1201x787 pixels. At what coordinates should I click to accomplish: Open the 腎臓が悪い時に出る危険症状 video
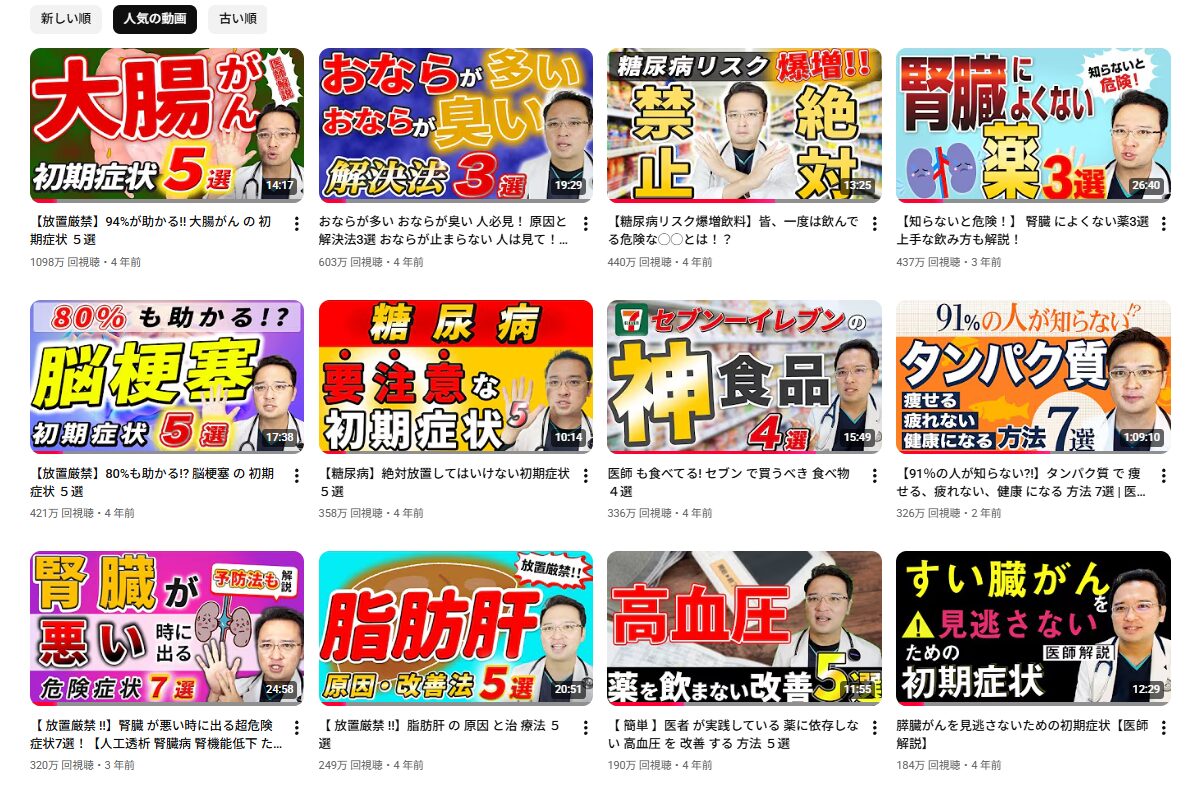(x=167, y=627)
